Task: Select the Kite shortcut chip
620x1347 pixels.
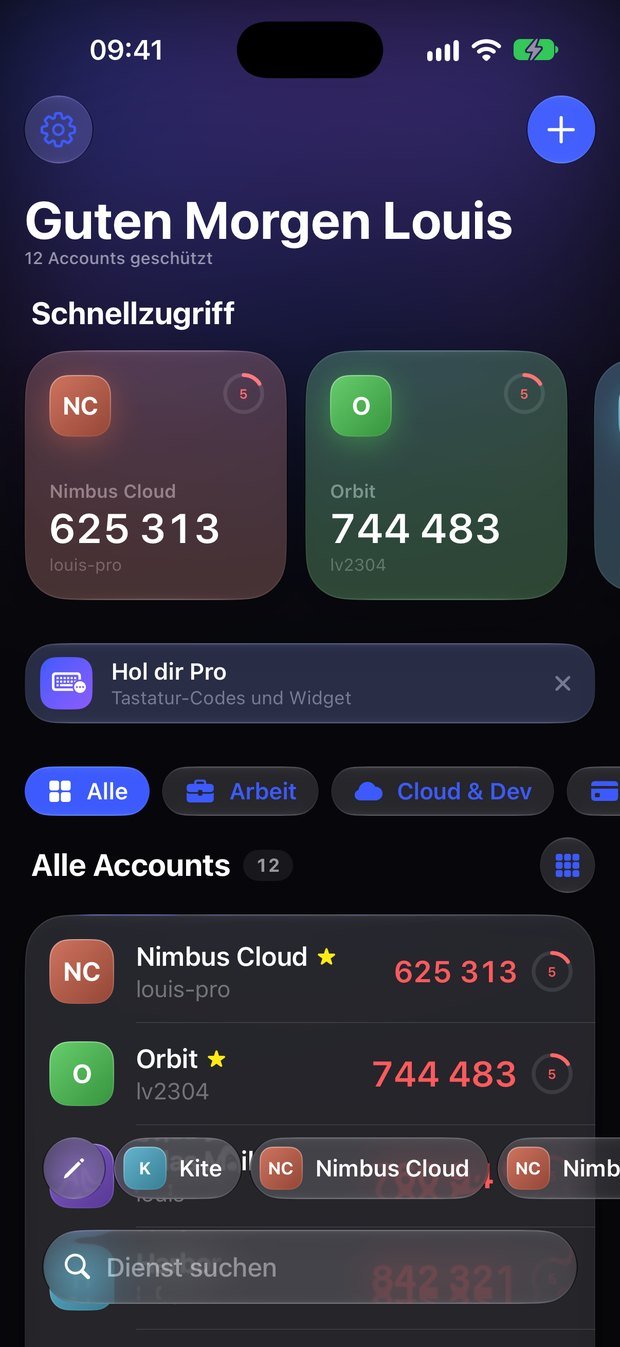Action: (178, 1168)
